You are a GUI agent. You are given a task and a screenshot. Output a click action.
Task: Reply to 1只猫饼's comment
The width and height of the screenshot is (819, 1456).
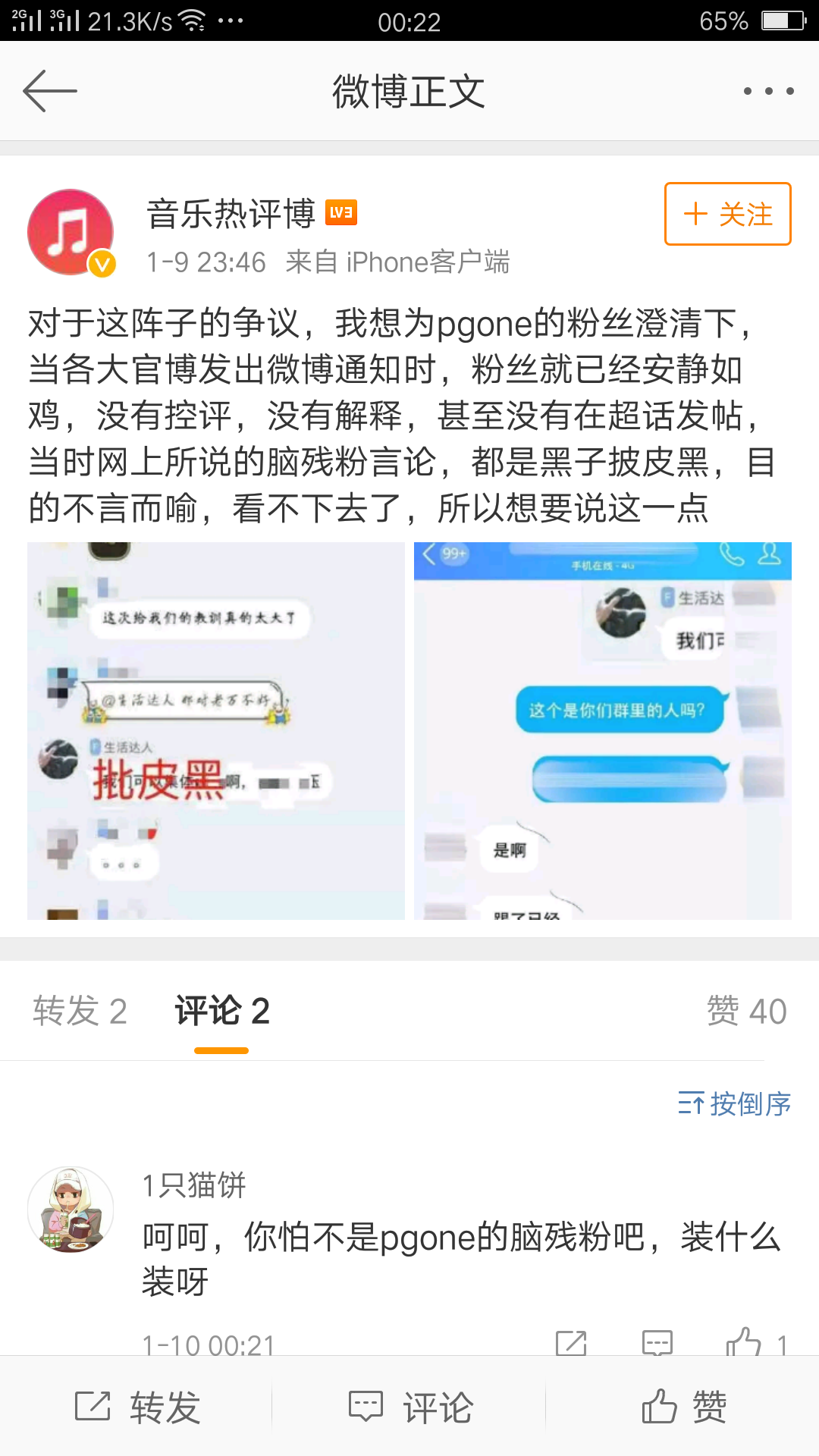click(657, 1343)
